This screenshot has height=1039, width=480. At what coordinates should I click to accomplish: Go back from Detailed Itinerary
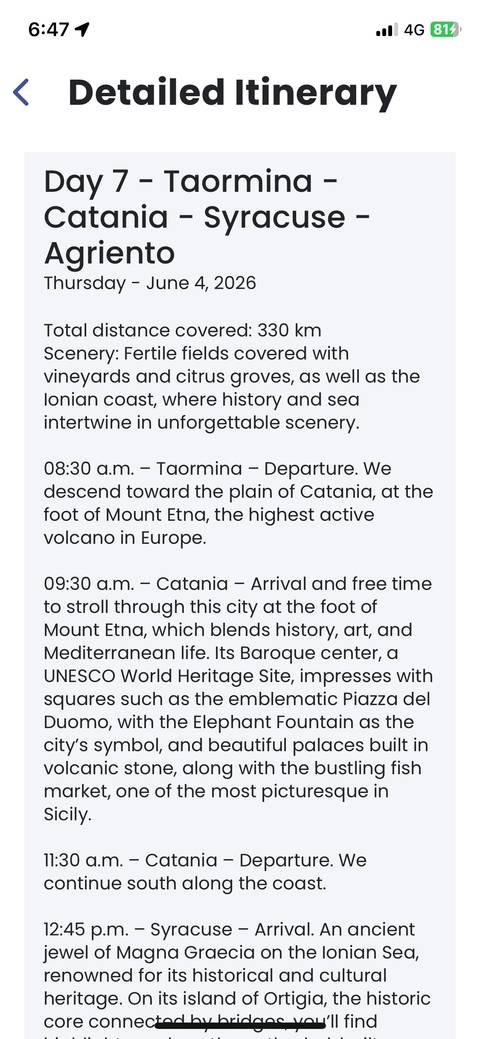(x=21, y=92)
